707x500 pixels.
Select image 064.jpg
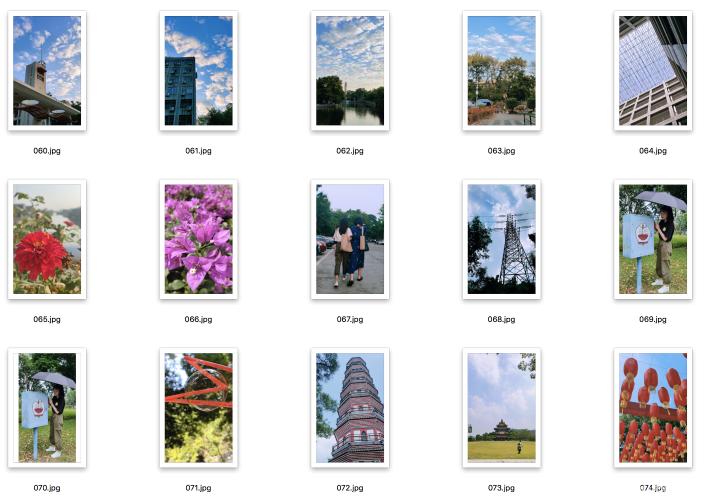[652, 70]
